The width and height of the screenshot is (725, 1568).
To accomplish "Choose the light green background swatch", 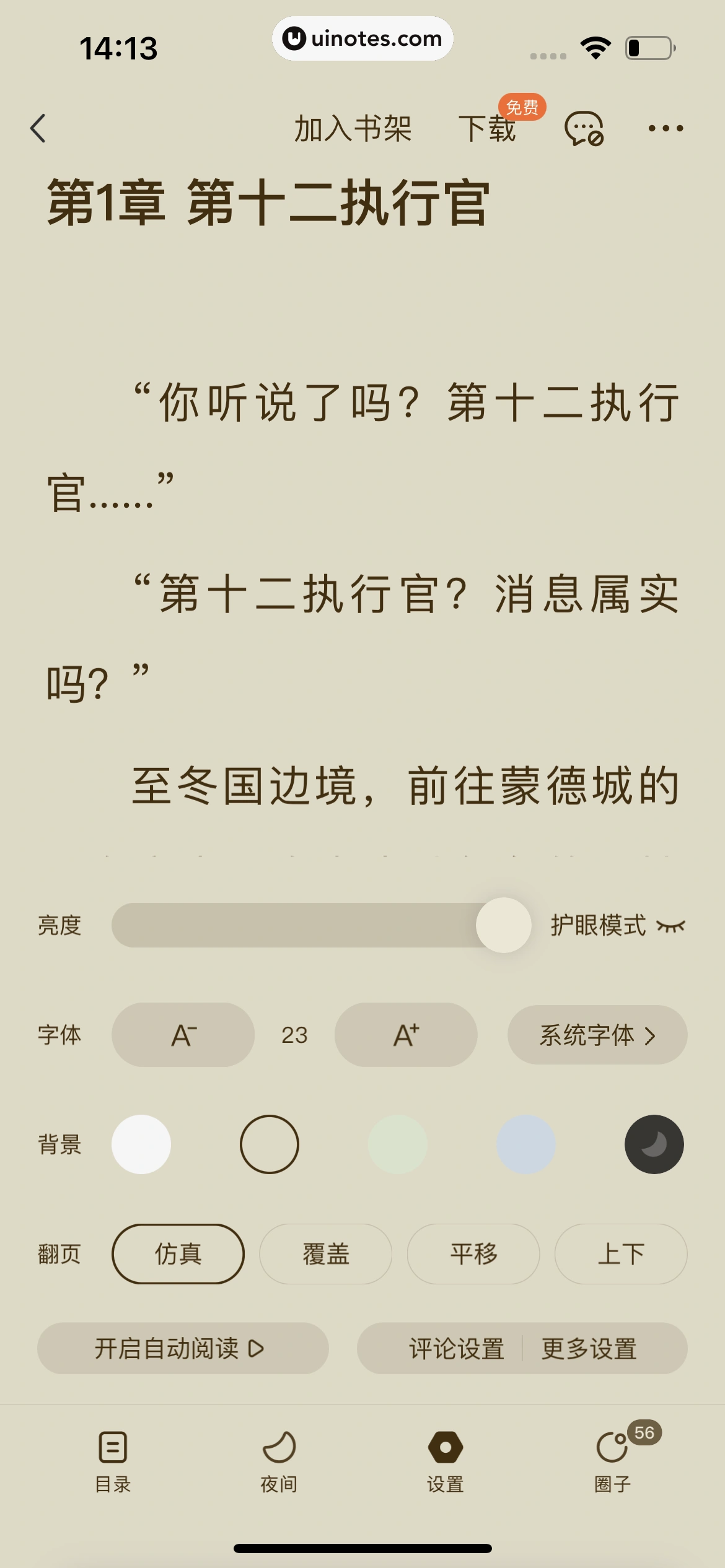I will [398, 1144].
